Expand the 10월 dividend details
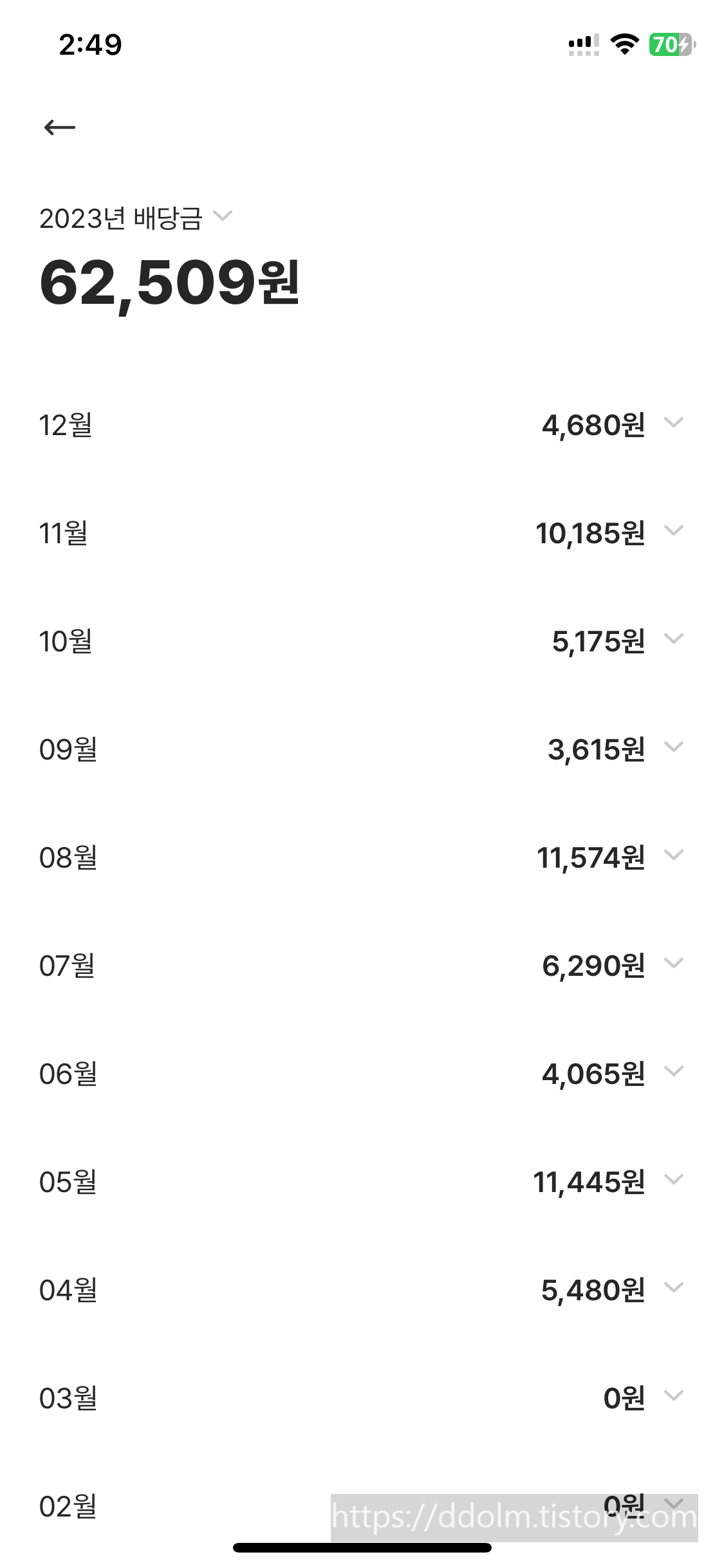The image size is (724, 1568). (673, 640)
